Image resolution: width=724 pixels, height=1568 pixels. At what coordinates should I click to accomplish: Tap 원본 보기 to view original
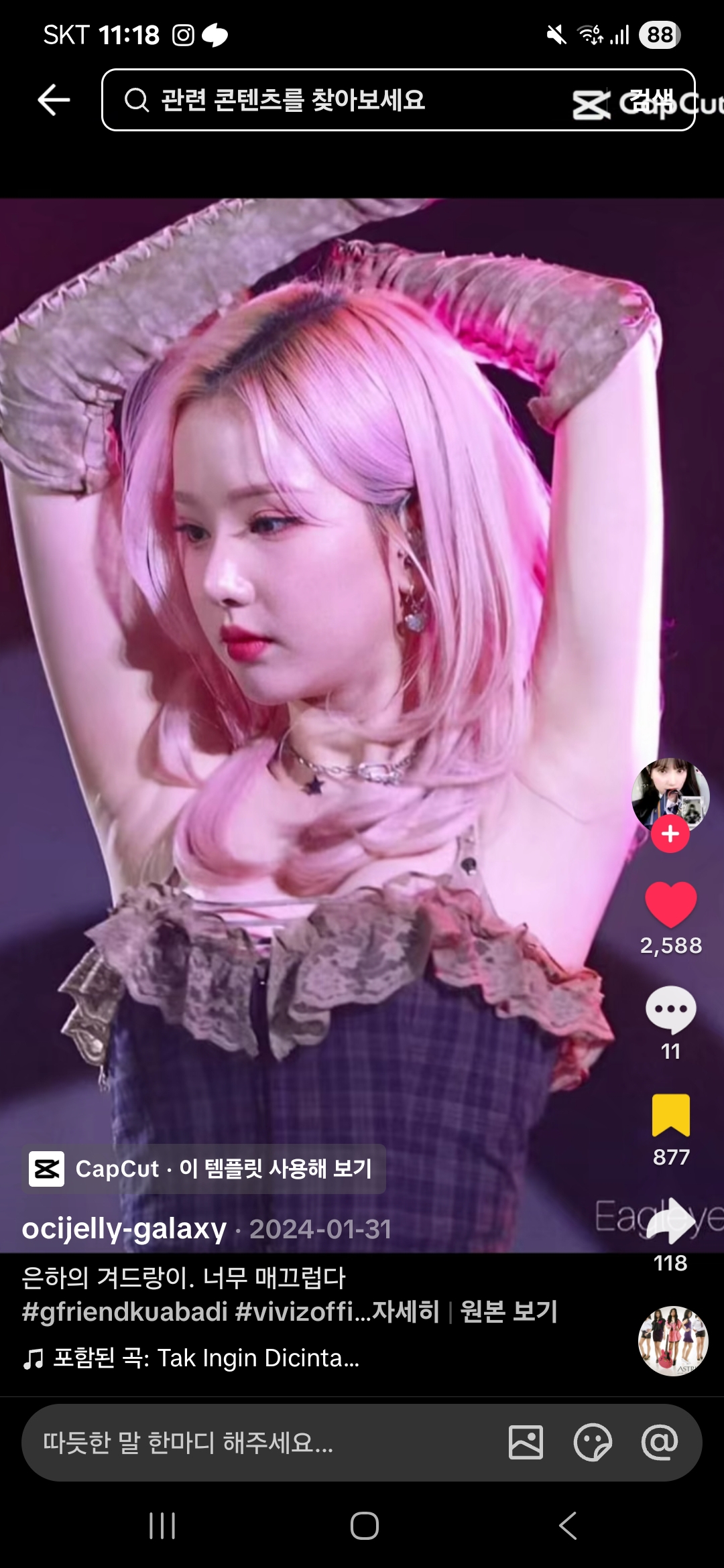[x=509, y=1311]
